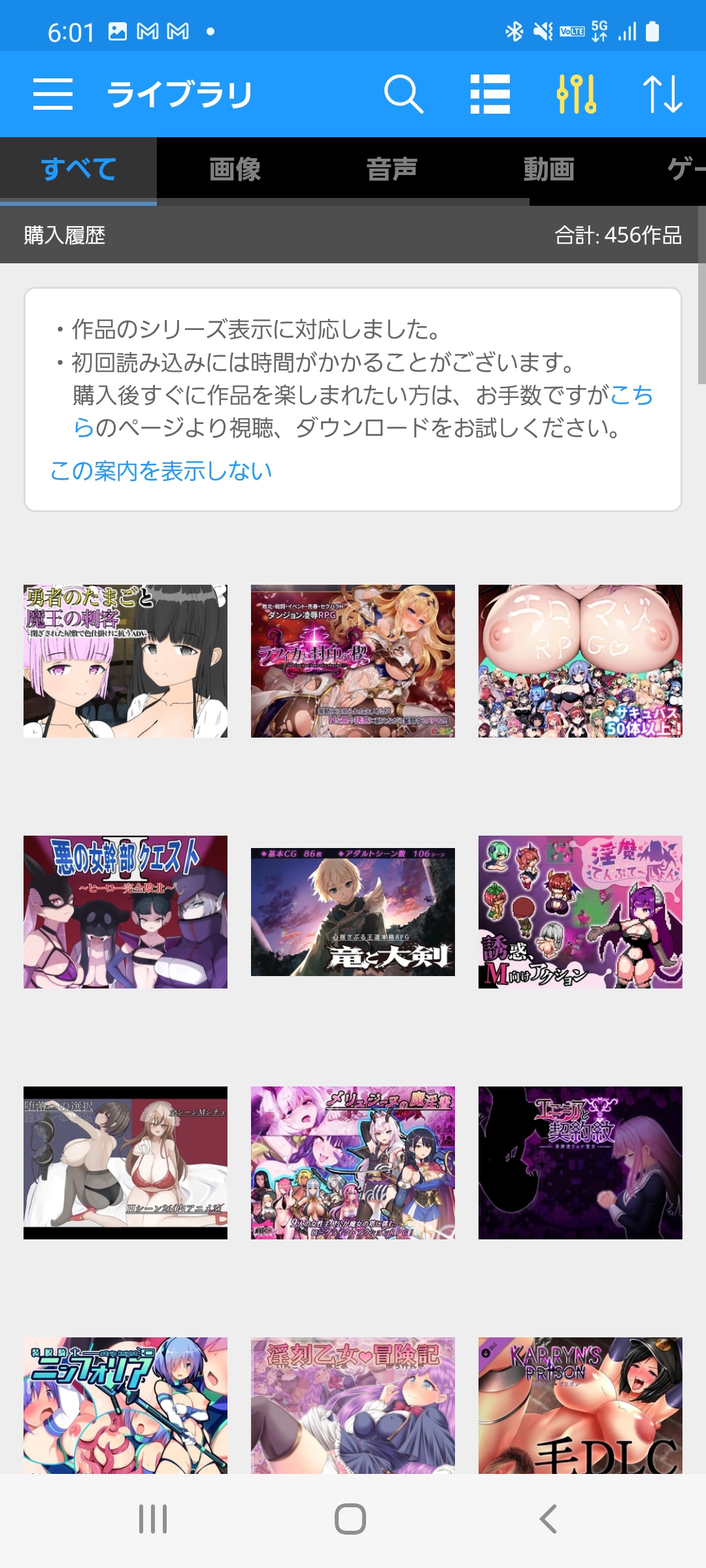Screen dimensions: 706x1568
Task: Open the hamburger drawer menu
Action: point(53,94)
